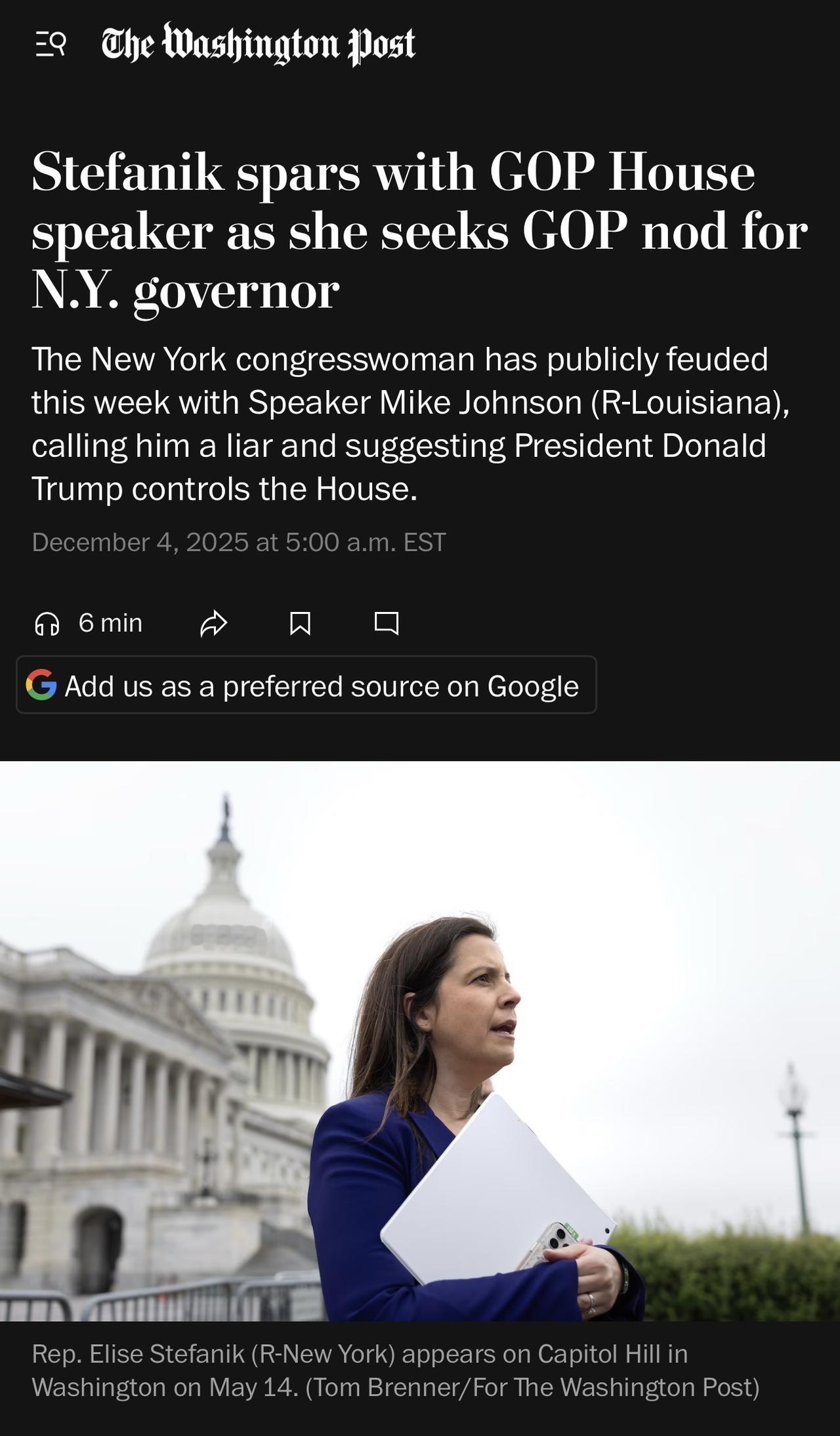This screenshot has height=1436, width=840.
Task: Click the December 4, 2025 timestamp
Action: (240, 542)
